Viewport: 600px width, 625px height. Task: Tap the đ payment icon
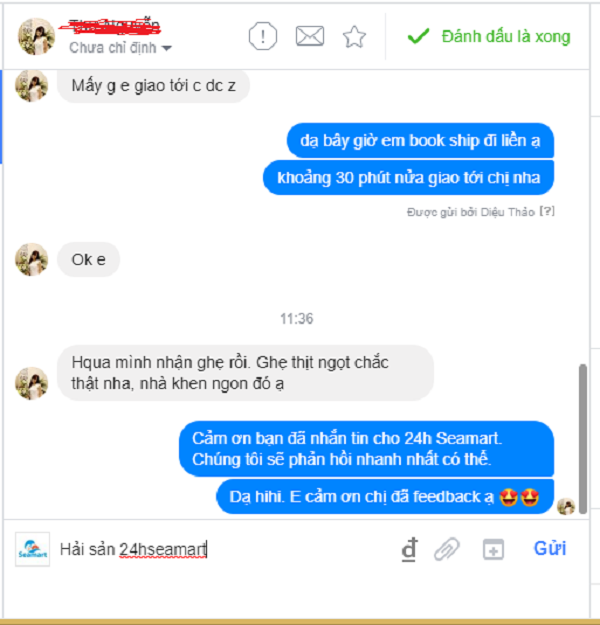pos(409,549)
